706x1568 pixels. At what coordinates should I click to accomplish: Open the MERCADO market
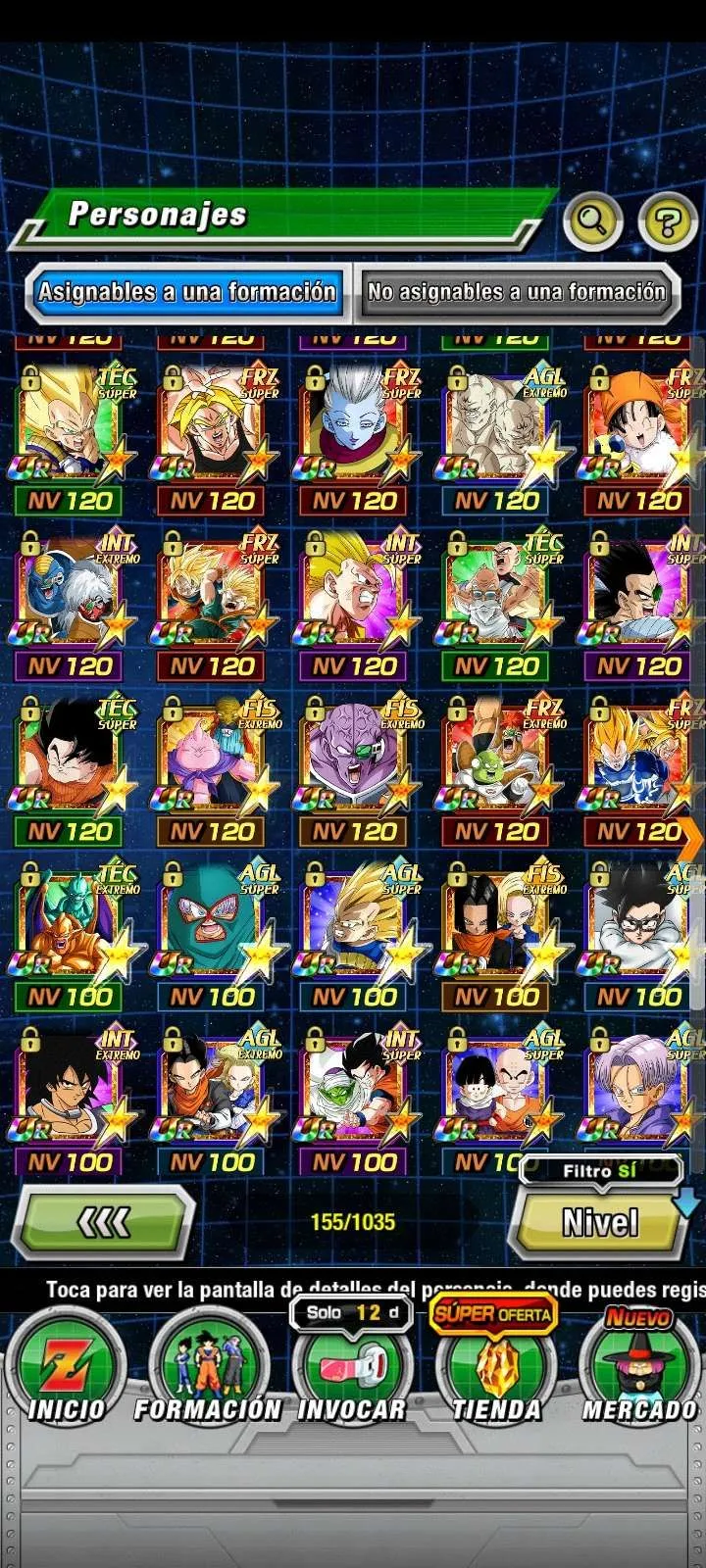point(639,1372)
